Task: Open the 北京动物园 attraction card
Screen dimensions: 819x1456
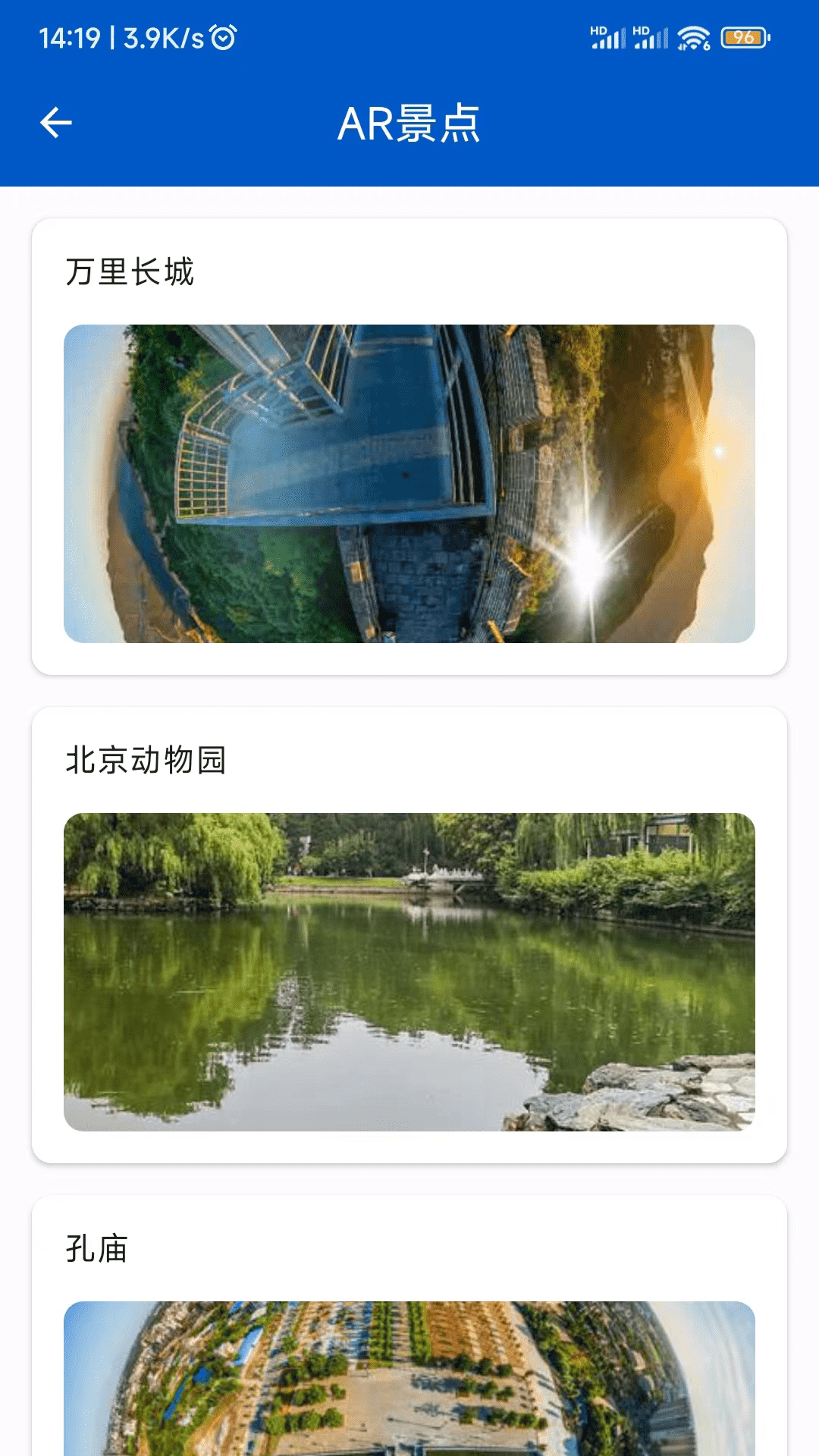Action: [x=409, y=933]
